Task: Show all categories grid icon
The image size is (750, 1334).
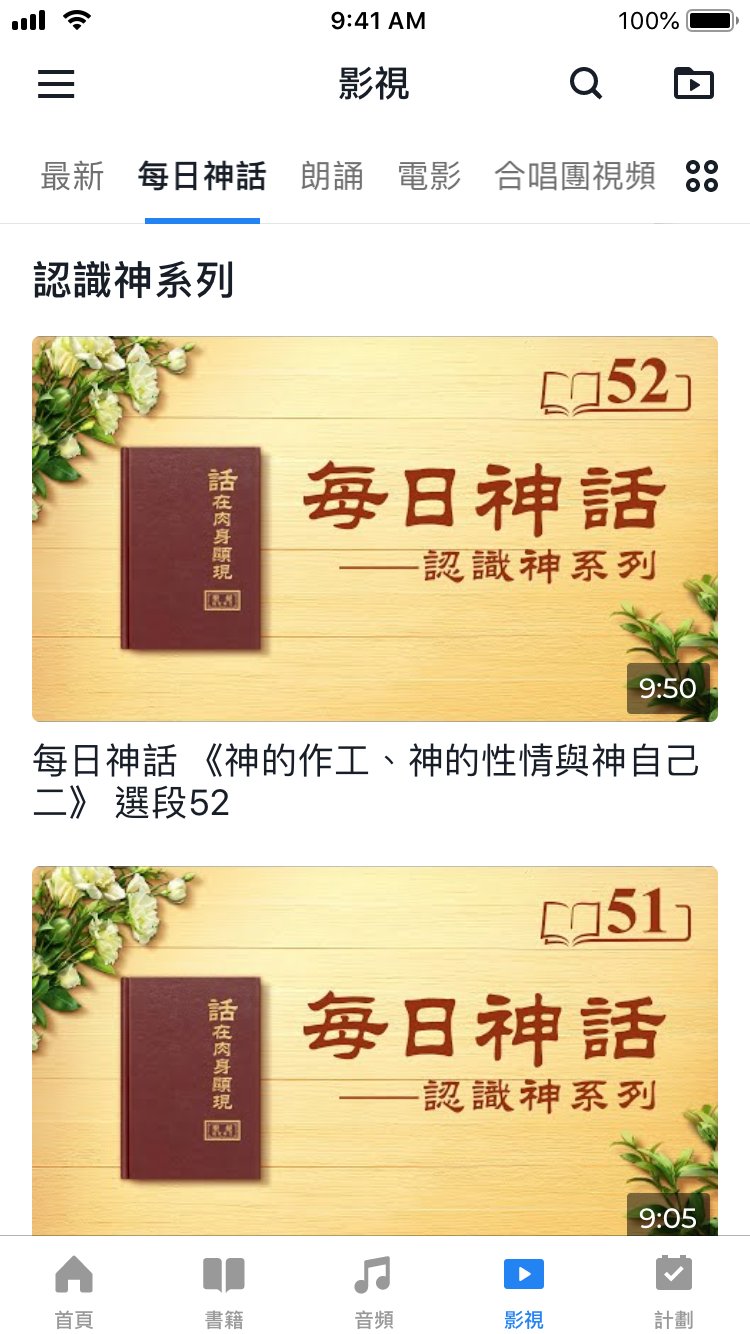Action: [x=702, y=176]
